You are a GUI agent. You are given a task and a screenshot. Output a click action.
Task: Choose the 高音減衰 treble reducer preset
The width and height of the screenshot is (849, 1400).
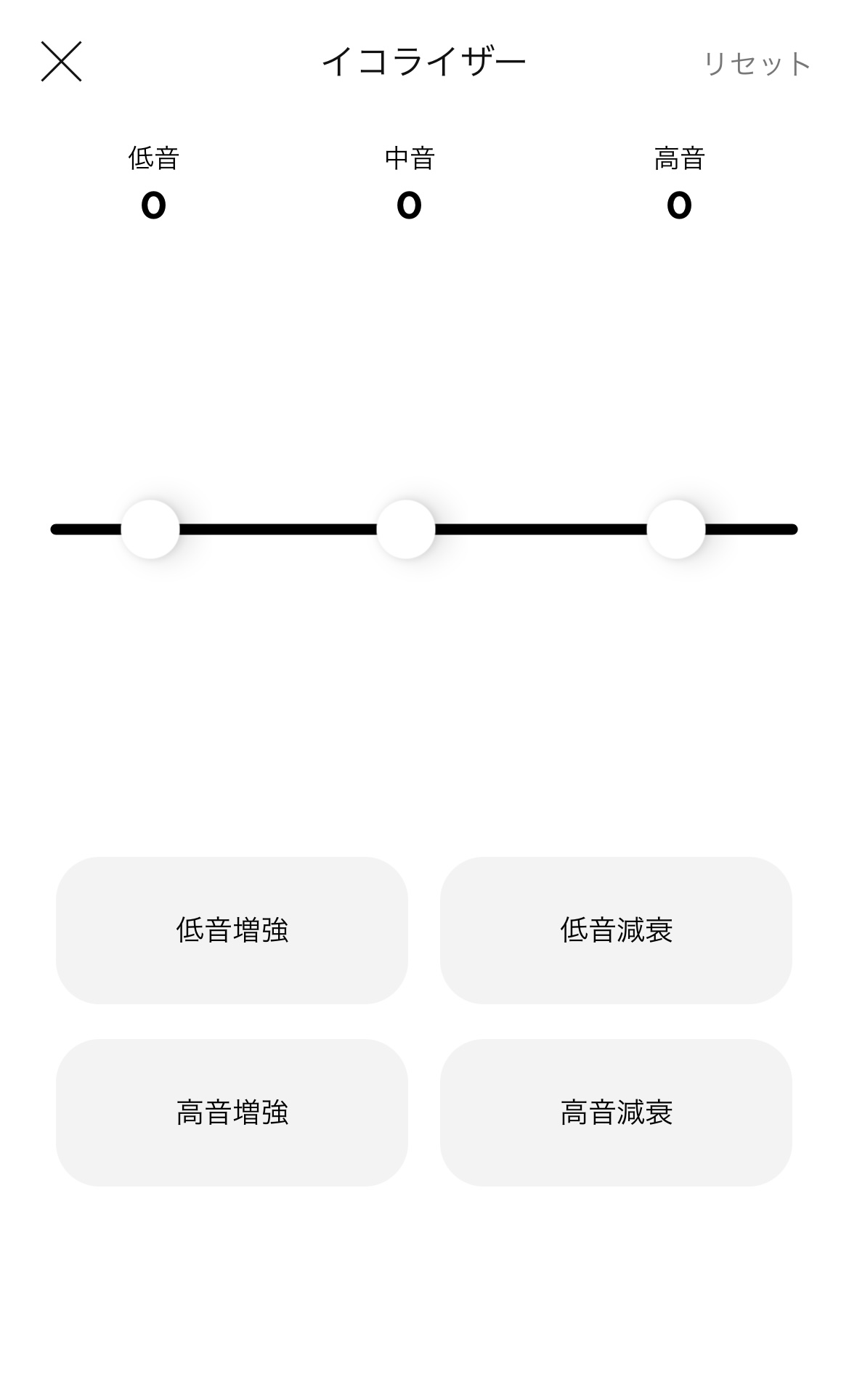coord(616,1112)
